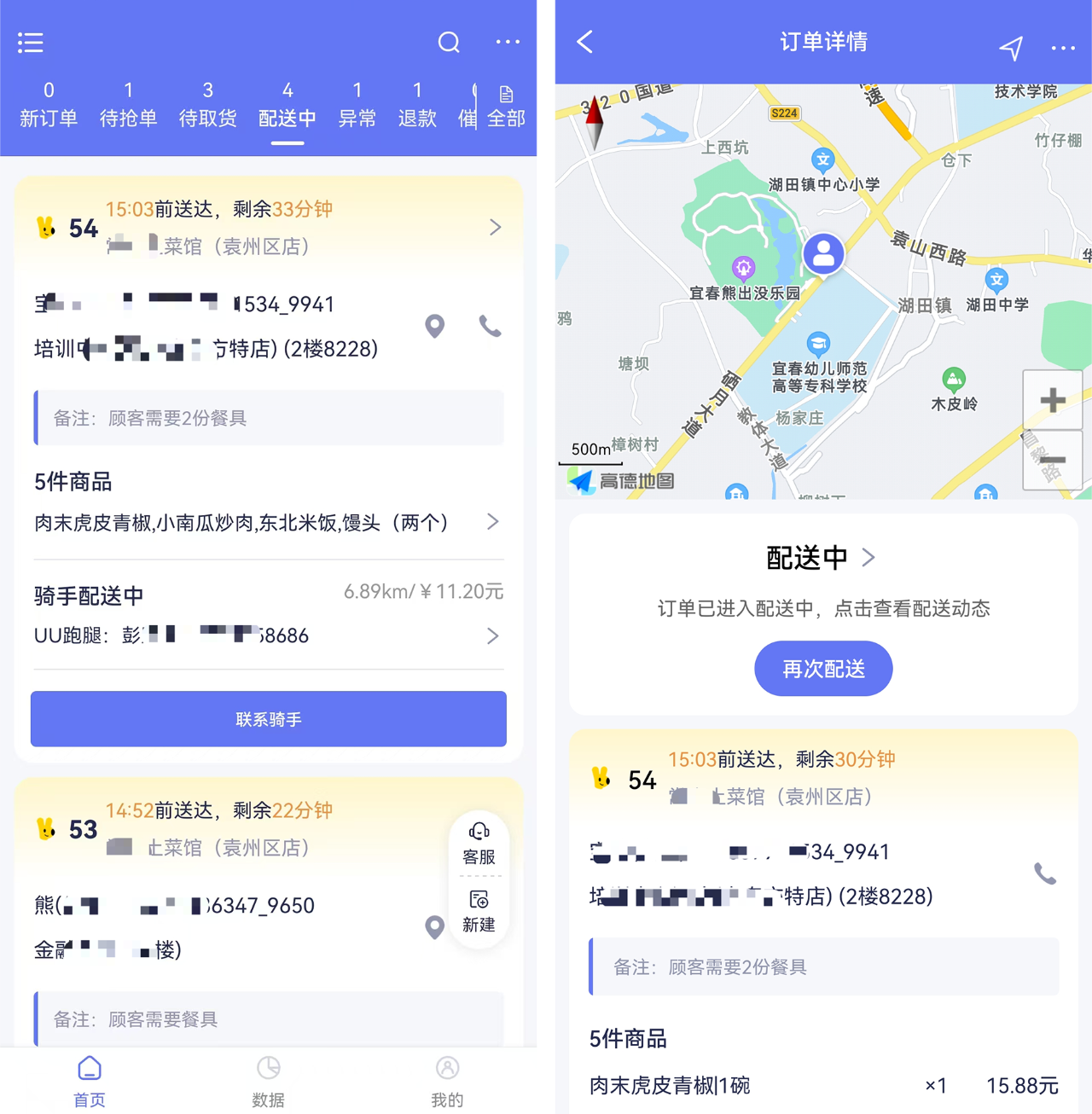Switch to 新订单 tab

49,105
